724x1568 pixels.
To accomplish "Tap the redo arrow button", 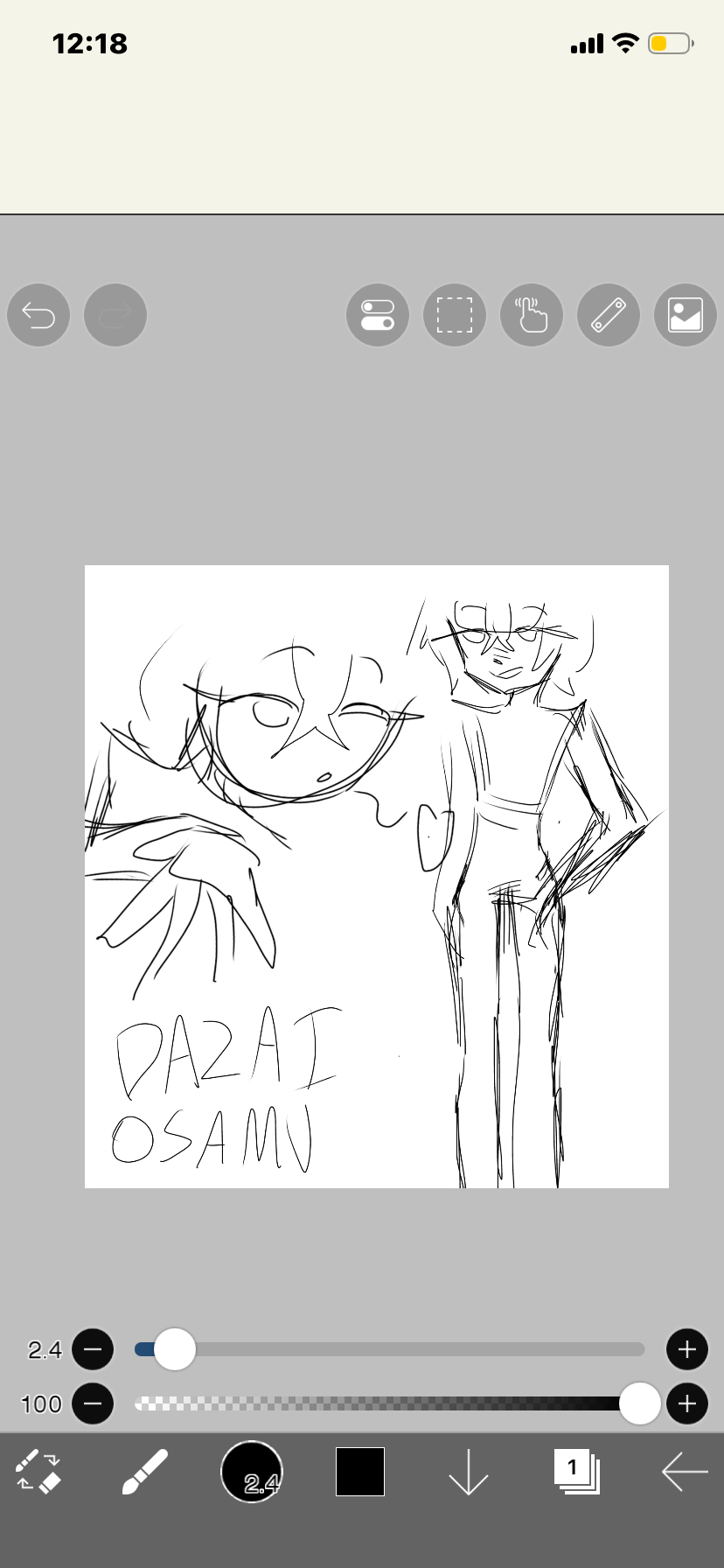I will 115,315.
